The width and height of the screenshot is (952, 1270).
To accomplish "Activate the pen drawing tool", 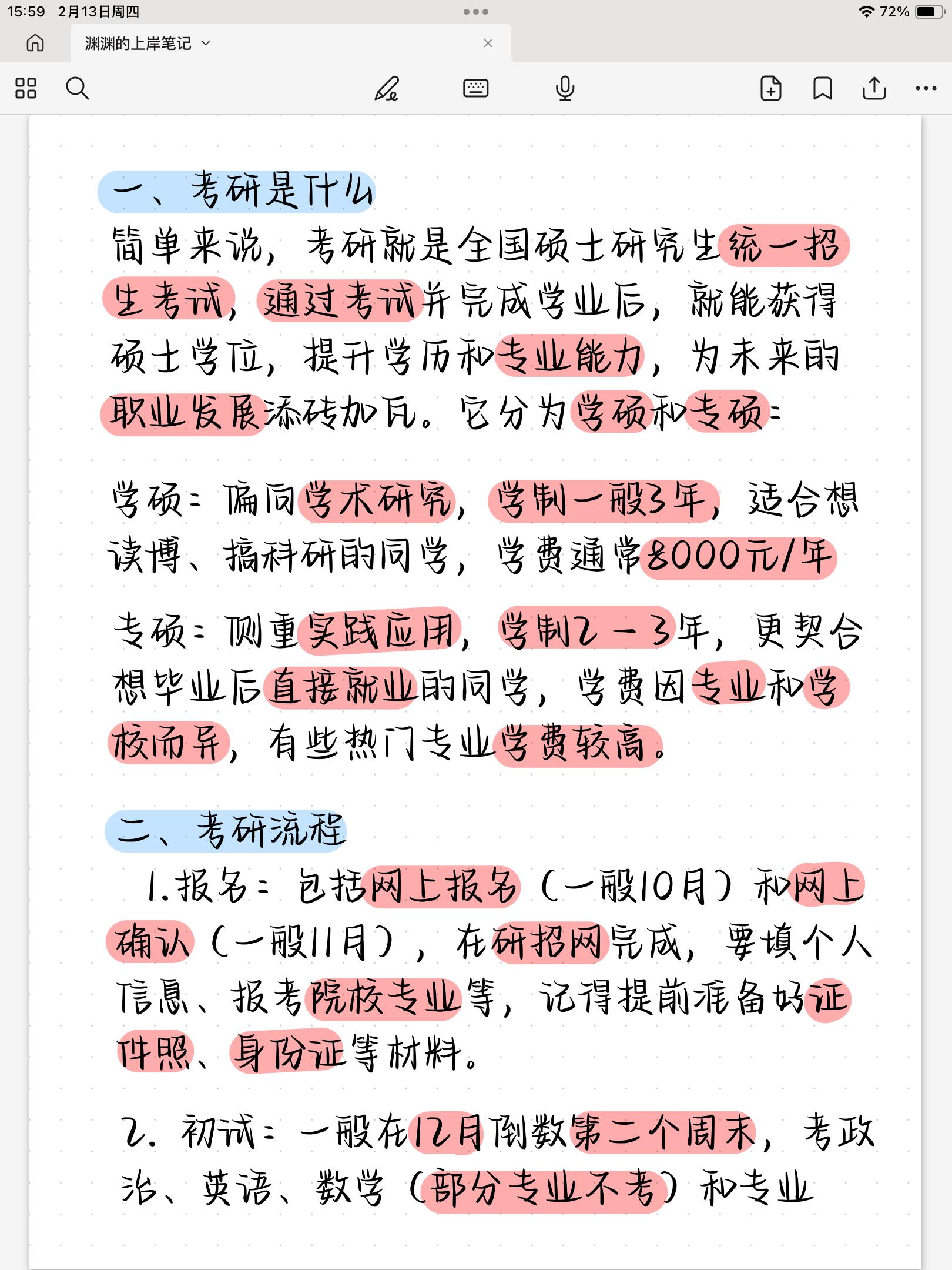I will click(x=387, y=89).
